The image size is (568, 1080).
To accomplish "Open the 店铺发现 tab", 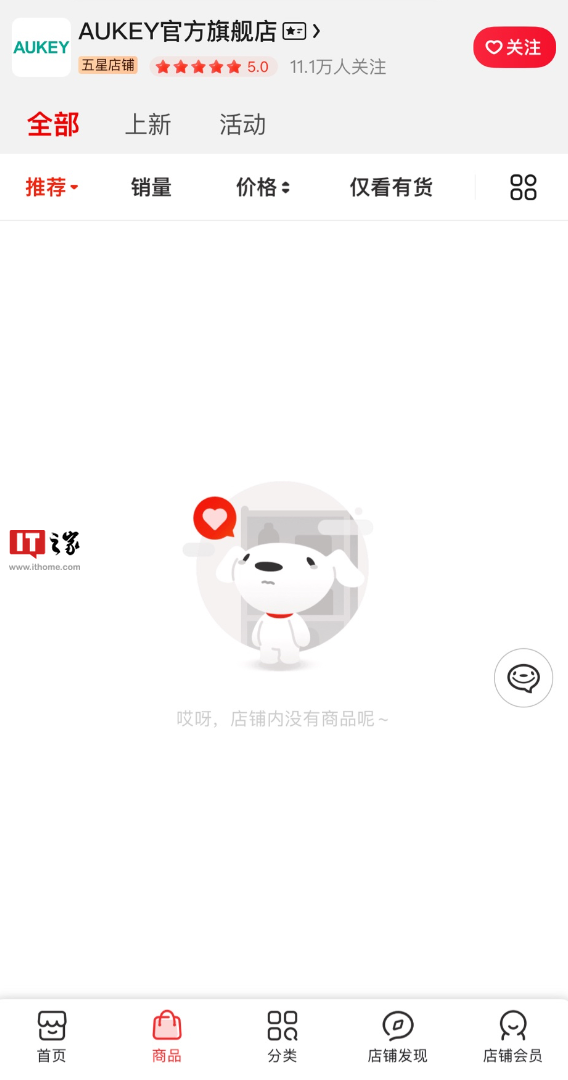I will coord(398,1037).
